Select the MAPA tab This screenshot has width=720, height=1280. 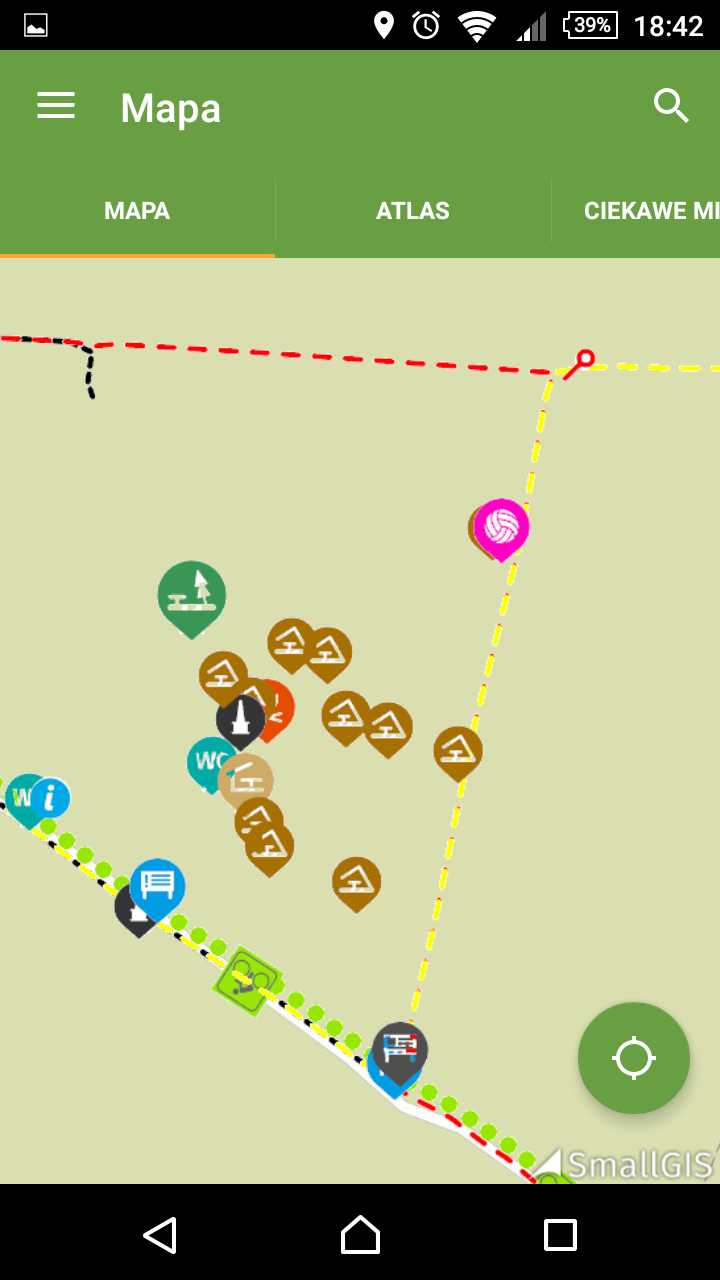tap(137, 211)
